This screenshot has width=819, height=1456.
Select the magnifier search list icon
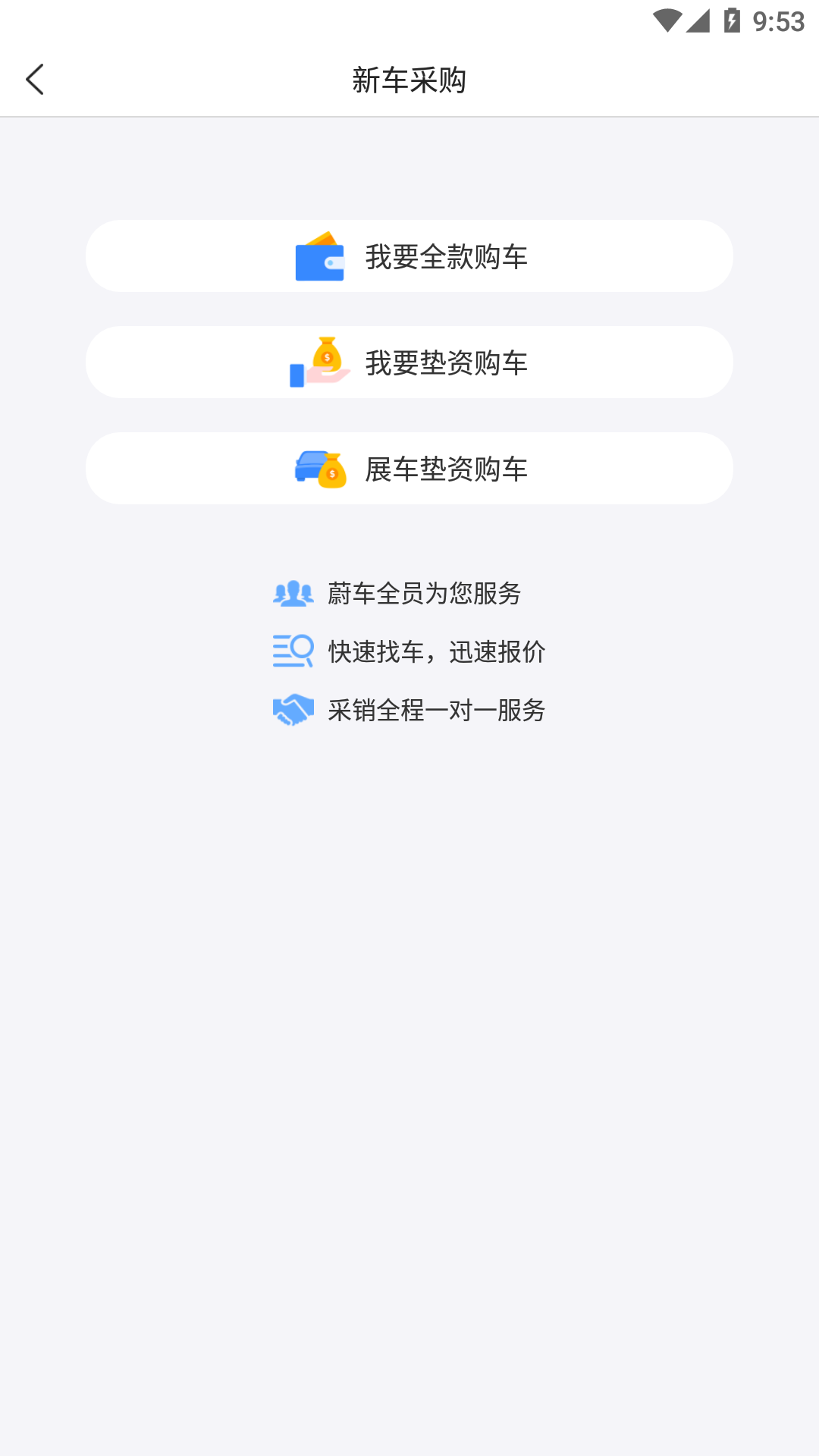coord(293,651)
